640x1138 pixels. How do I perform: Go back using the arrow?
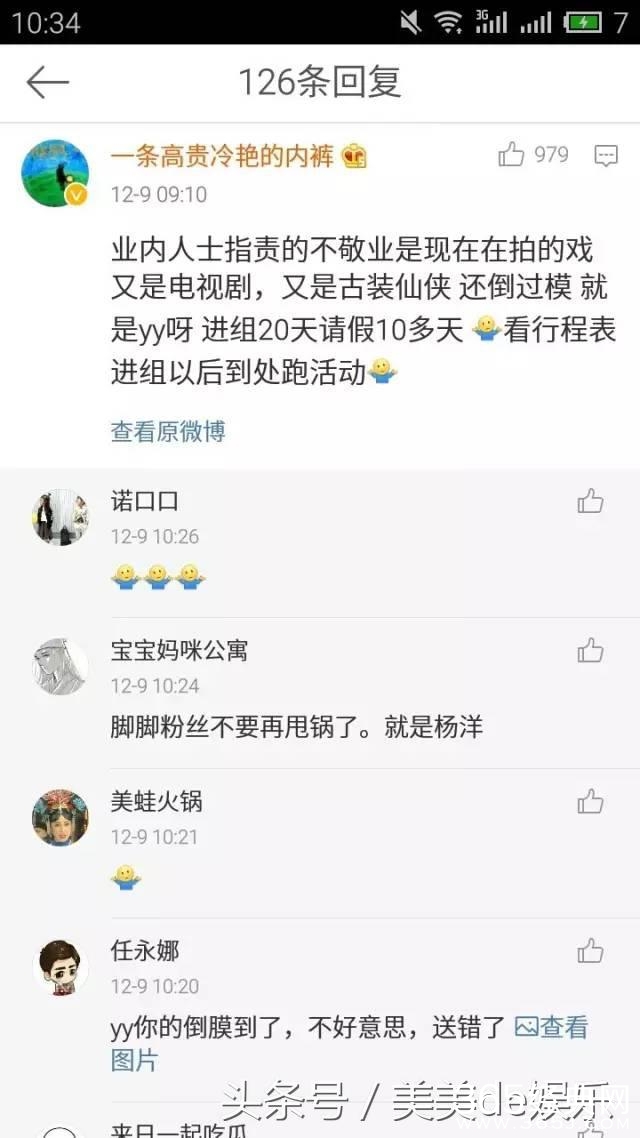pyautogui.click(x=47, y=83)
